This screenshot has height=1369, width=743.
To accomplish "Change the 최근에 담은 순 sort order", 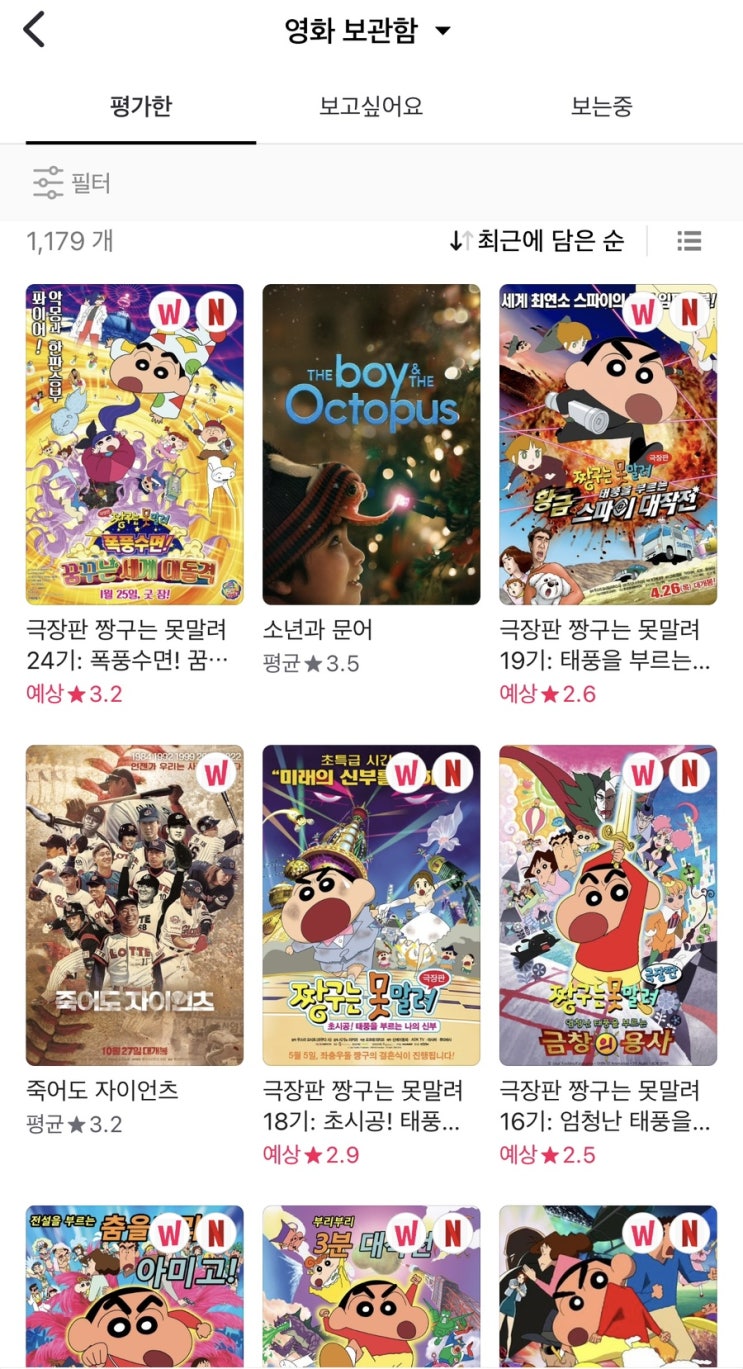I will tap(537, 241).
